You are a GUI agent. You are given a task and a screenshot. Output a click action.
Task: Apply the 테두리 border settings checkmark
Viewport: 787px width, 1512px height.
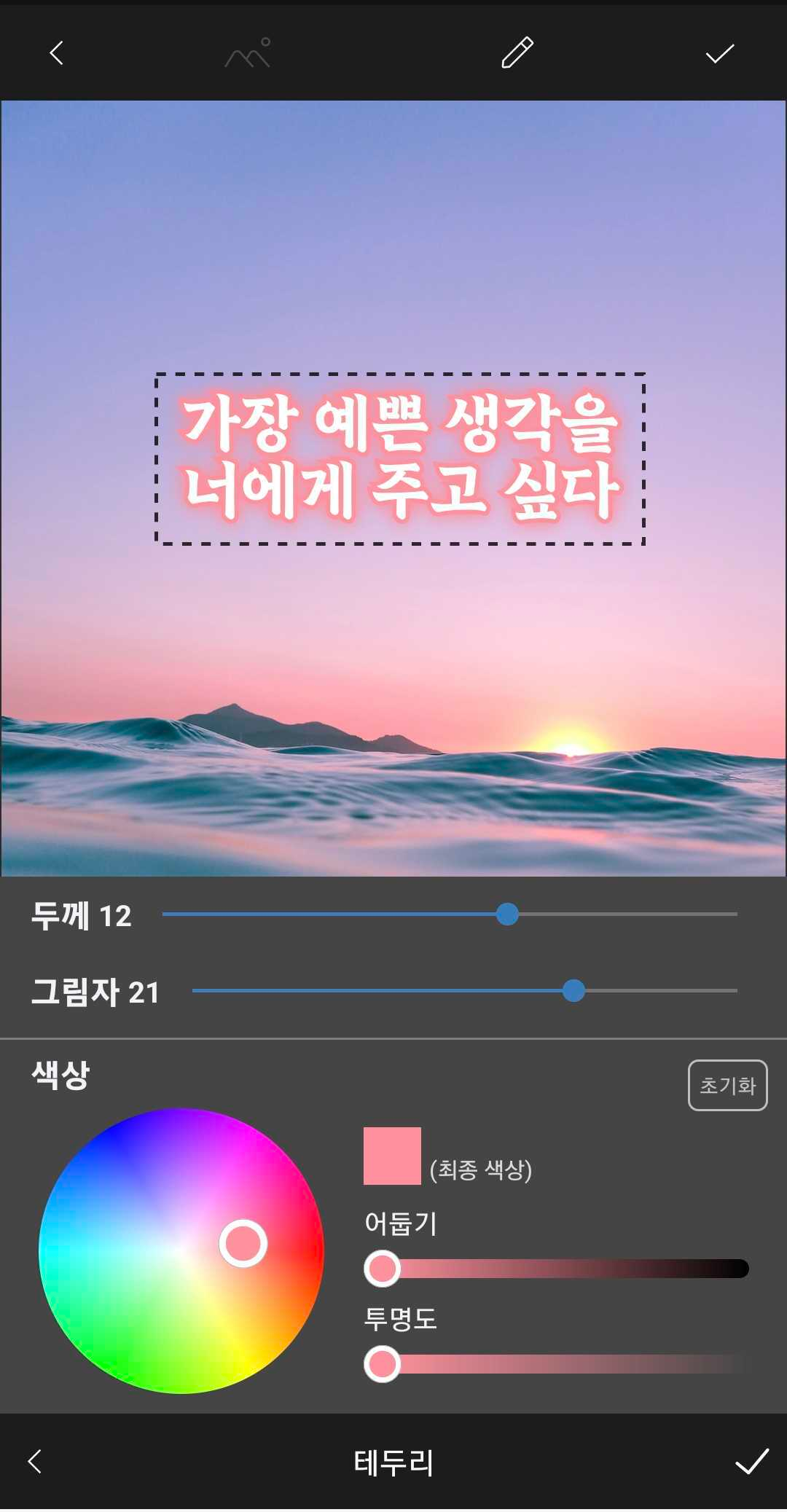(x=751, y=1461)
